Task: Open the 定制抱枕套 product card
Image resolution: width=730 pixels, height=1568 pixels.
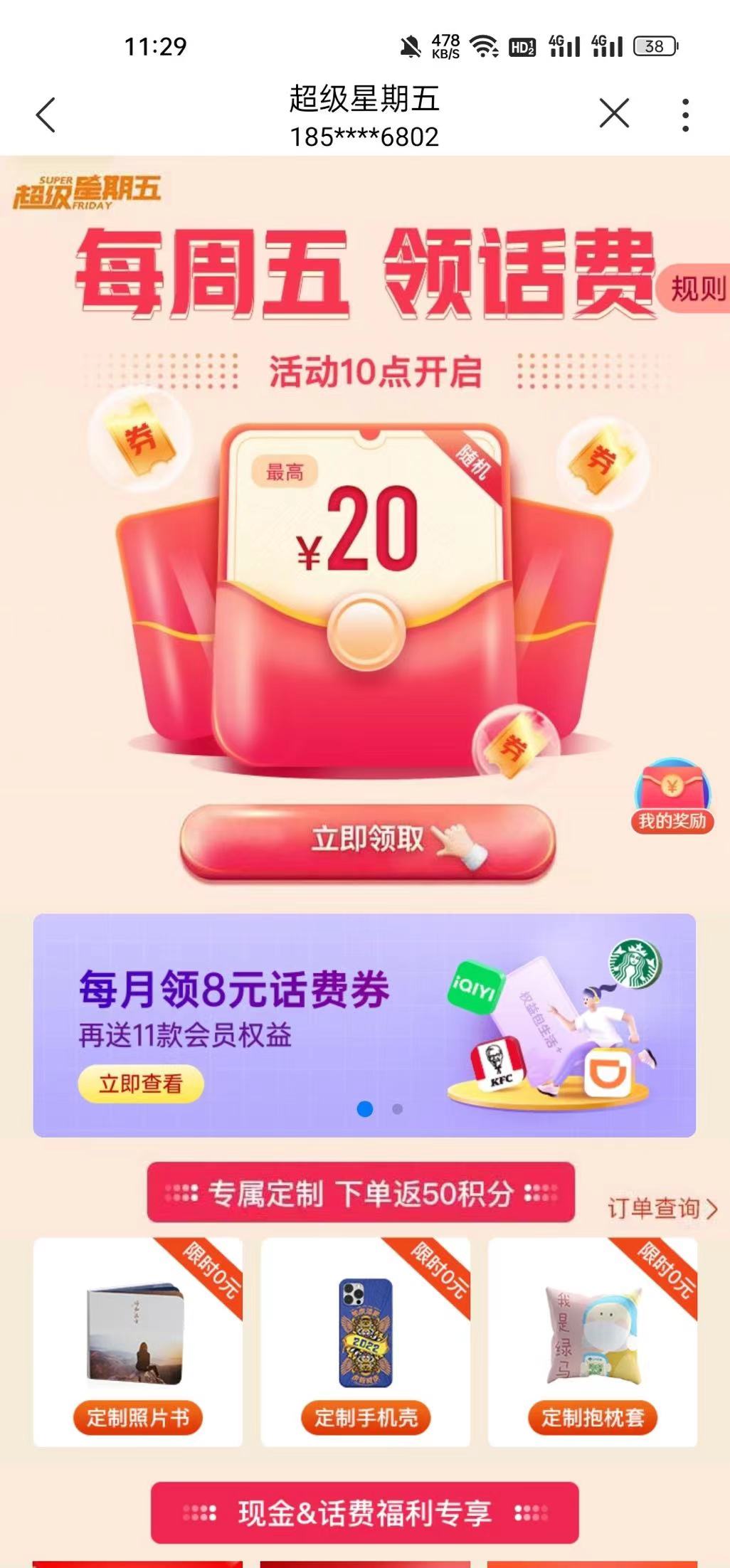Action: point(592,1342)
